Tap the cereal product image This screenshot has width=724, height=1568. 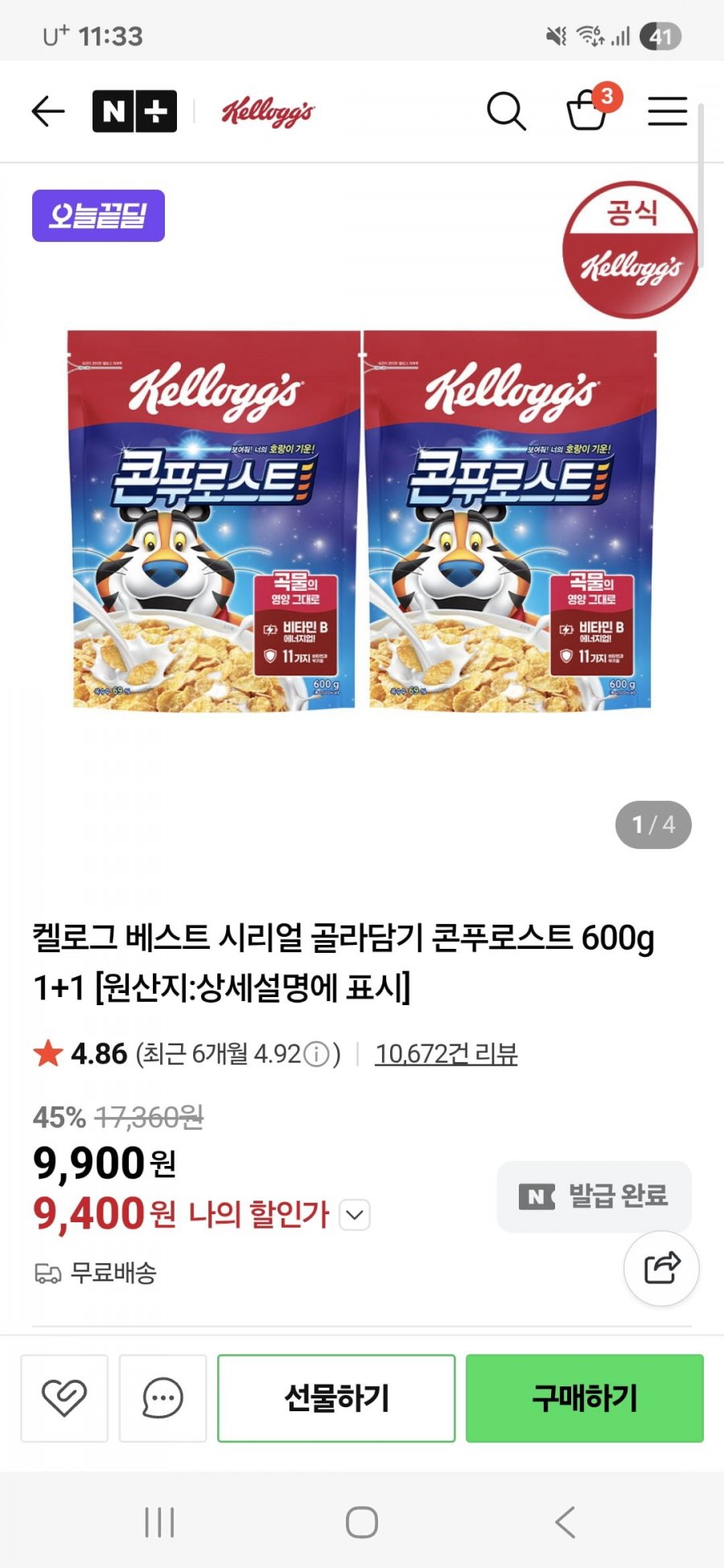click(x=360, y=521)
